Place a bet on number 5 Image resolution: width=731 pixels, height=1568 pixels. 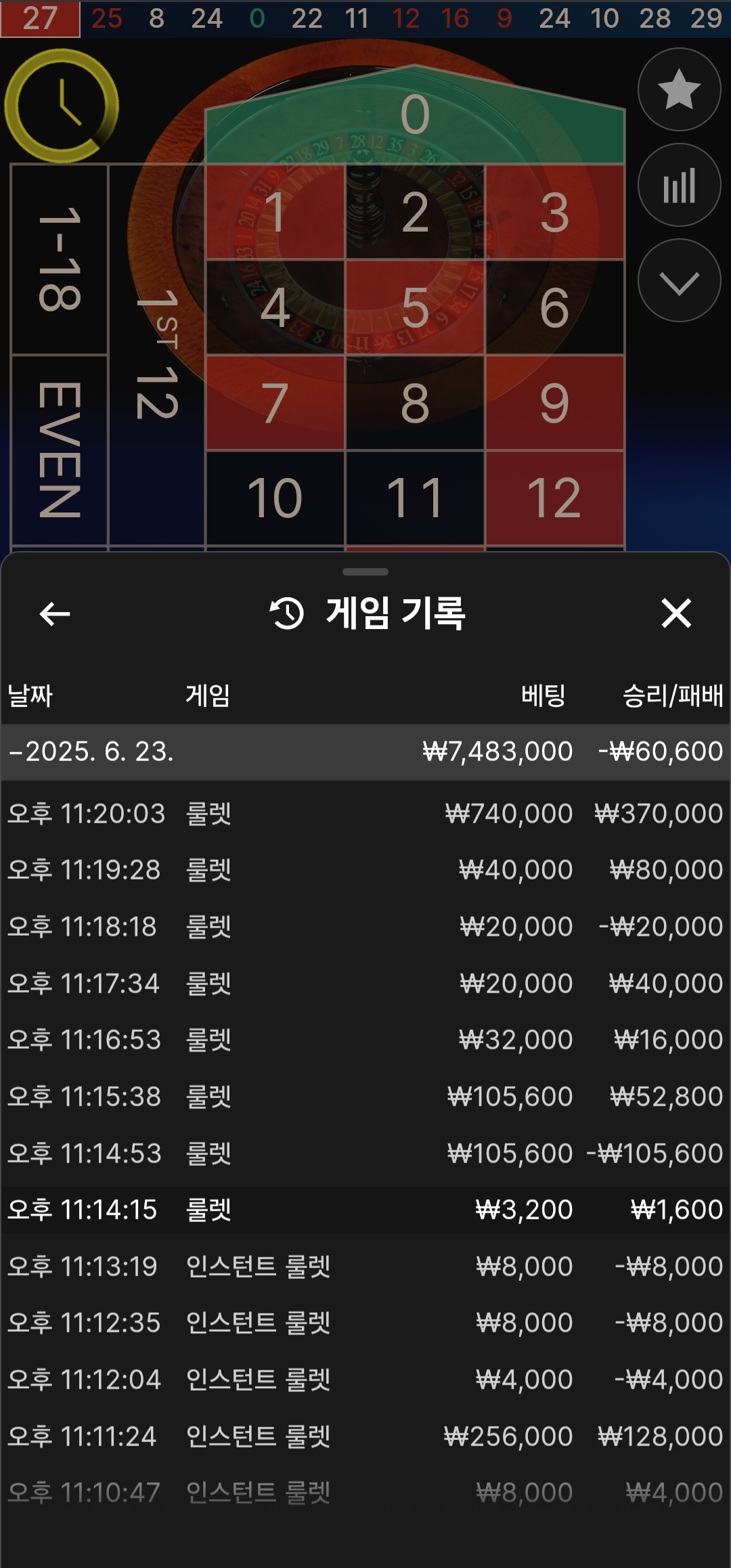click(x=415, y=308)
